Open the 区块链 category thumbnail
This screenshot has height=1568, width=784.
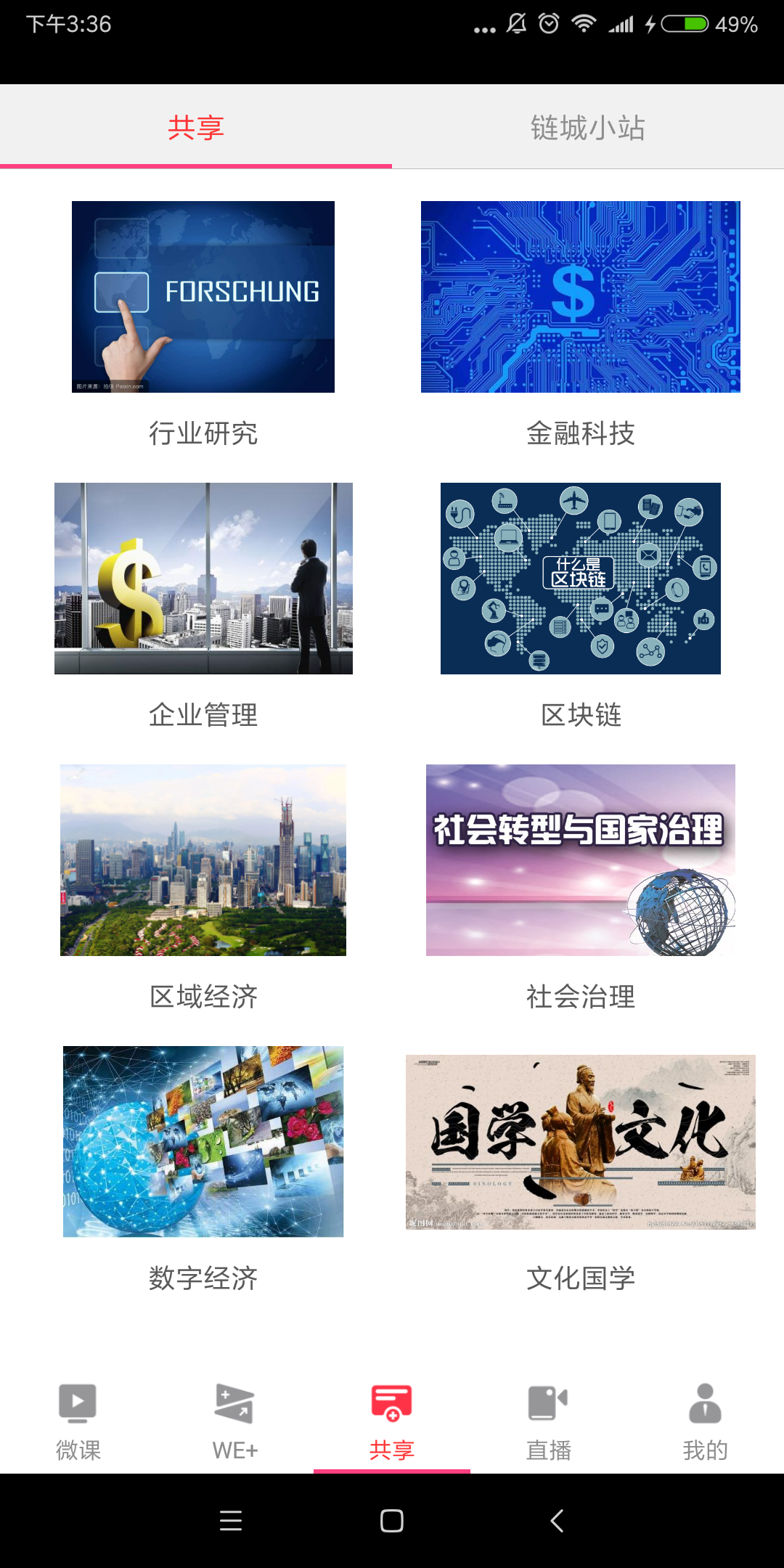tap(581, 577)
